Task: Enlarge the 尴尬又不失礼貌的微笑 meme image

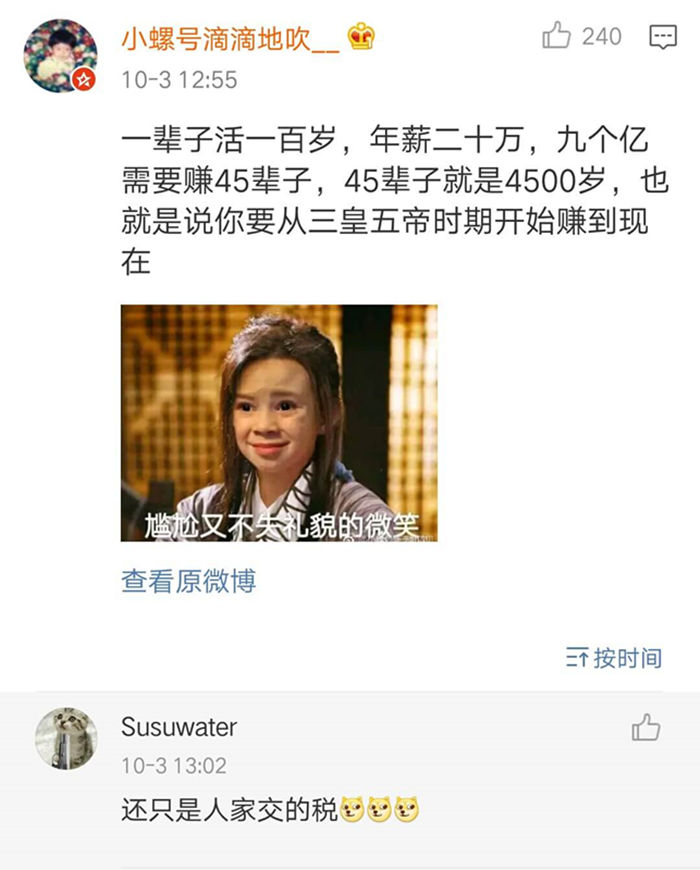Action: click(279, 423)
